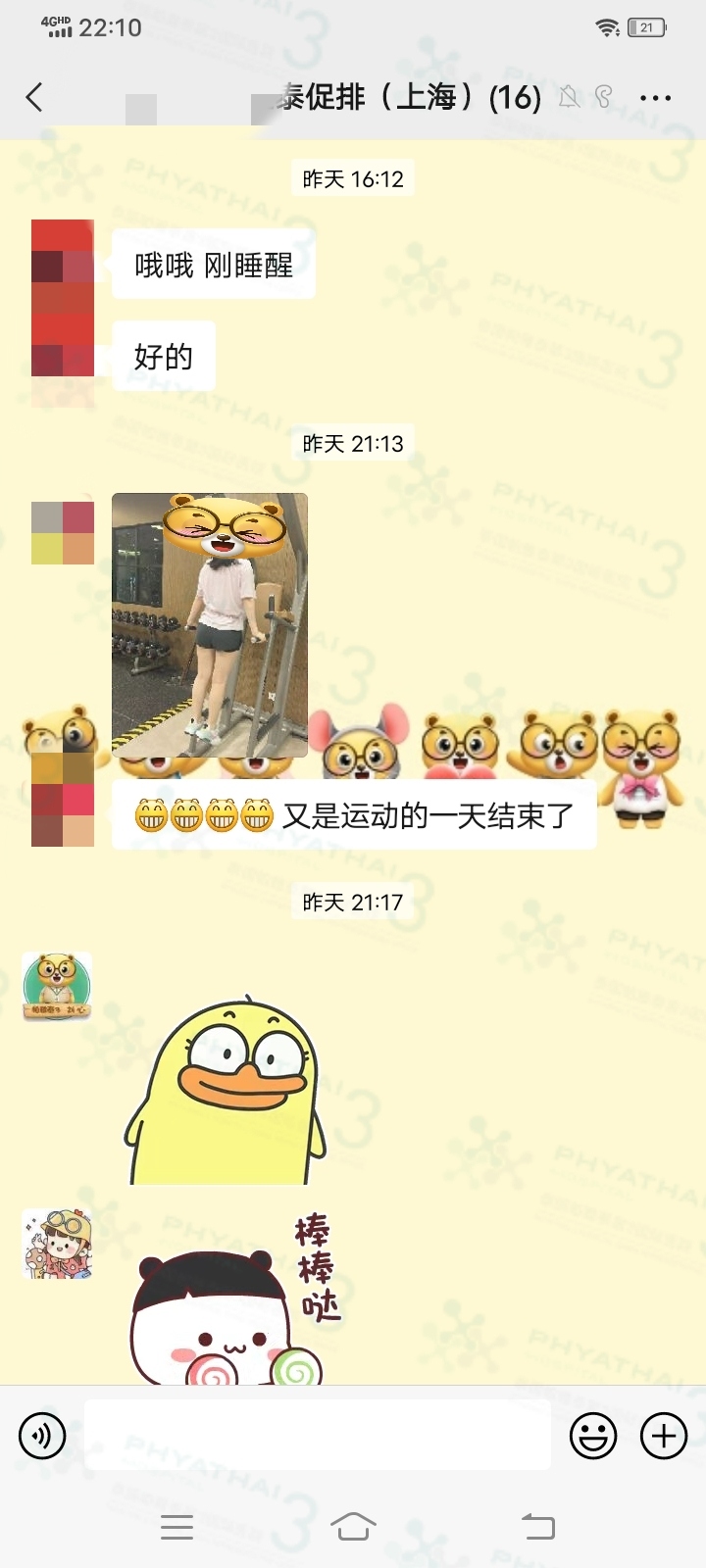Image resolution: width=706 pixels, height=1568 pixels.
Task: Tap the system home button
Action: point(353,1527)
